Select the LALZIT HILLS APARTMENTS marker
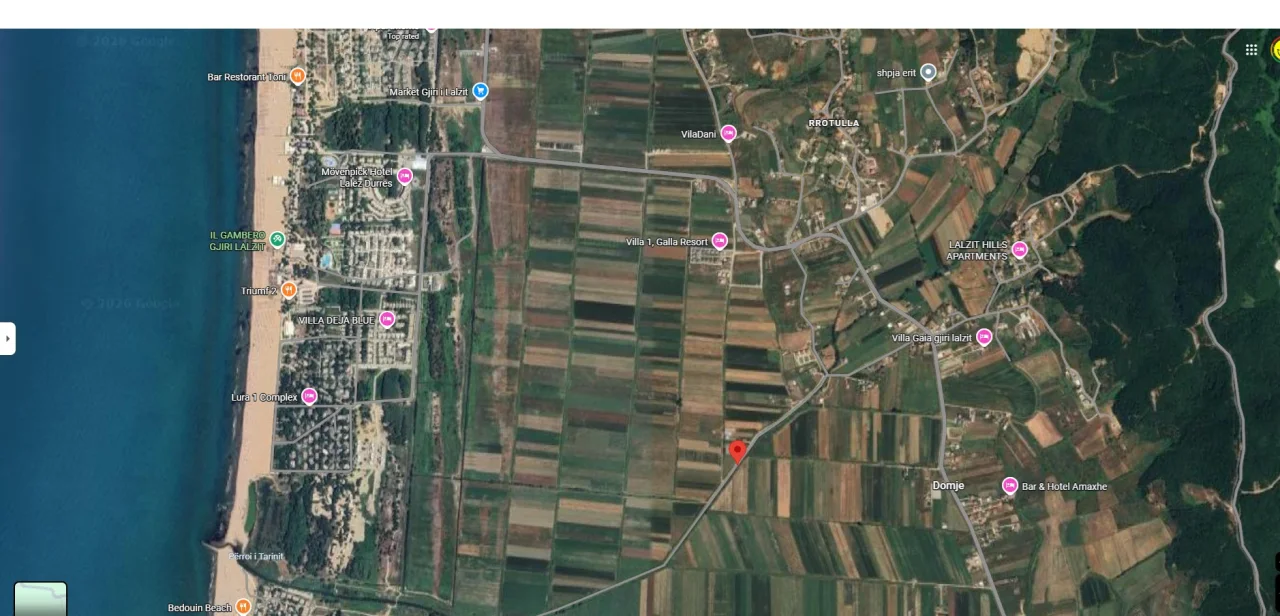 coord(1020,250)
